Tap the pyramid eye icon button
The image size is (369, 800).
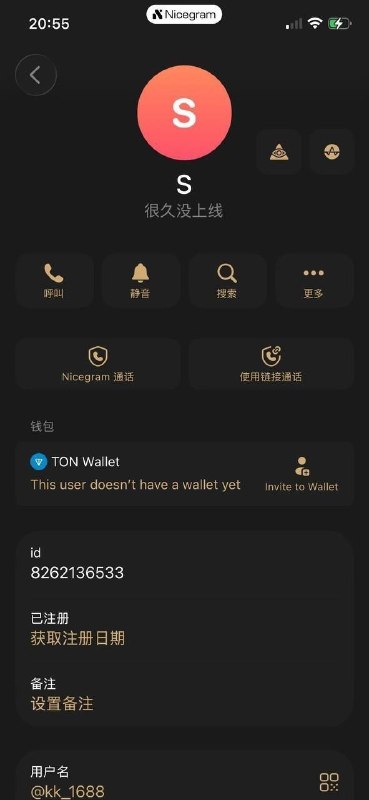[x=279, y=152]
